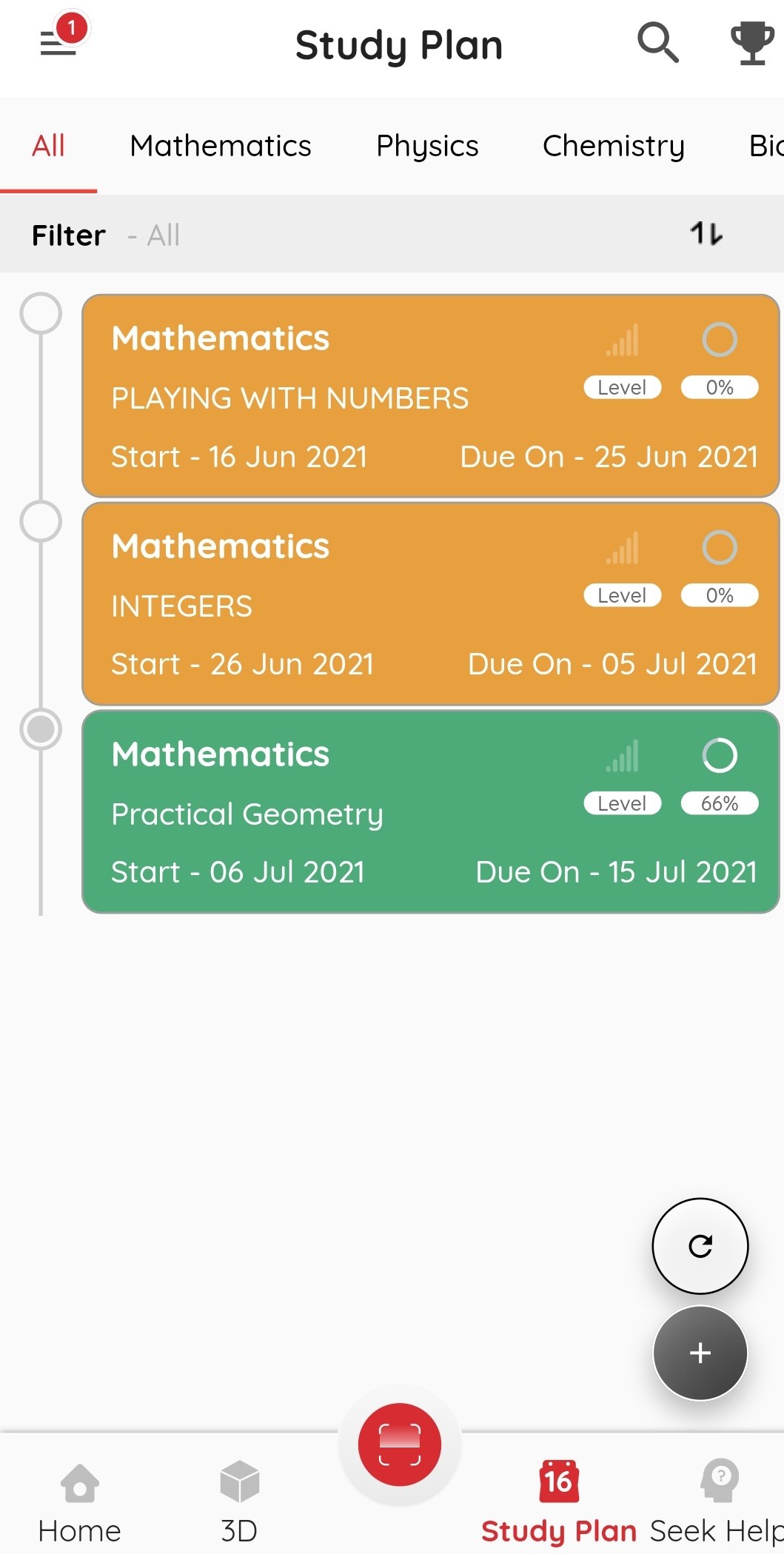Open the red scanner button

(x=400, y=1444)
